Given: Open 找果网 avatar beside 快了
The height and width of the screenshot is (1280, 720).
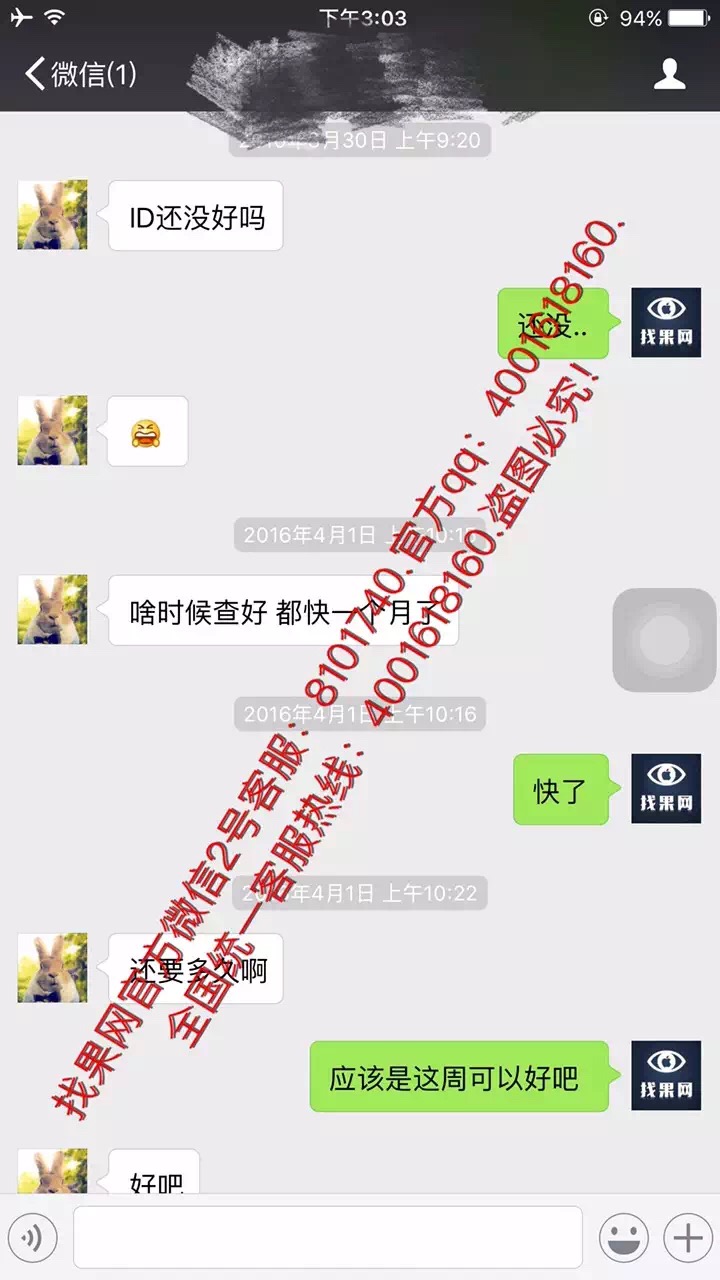Looking at the screenshot, I should point(666,789).
